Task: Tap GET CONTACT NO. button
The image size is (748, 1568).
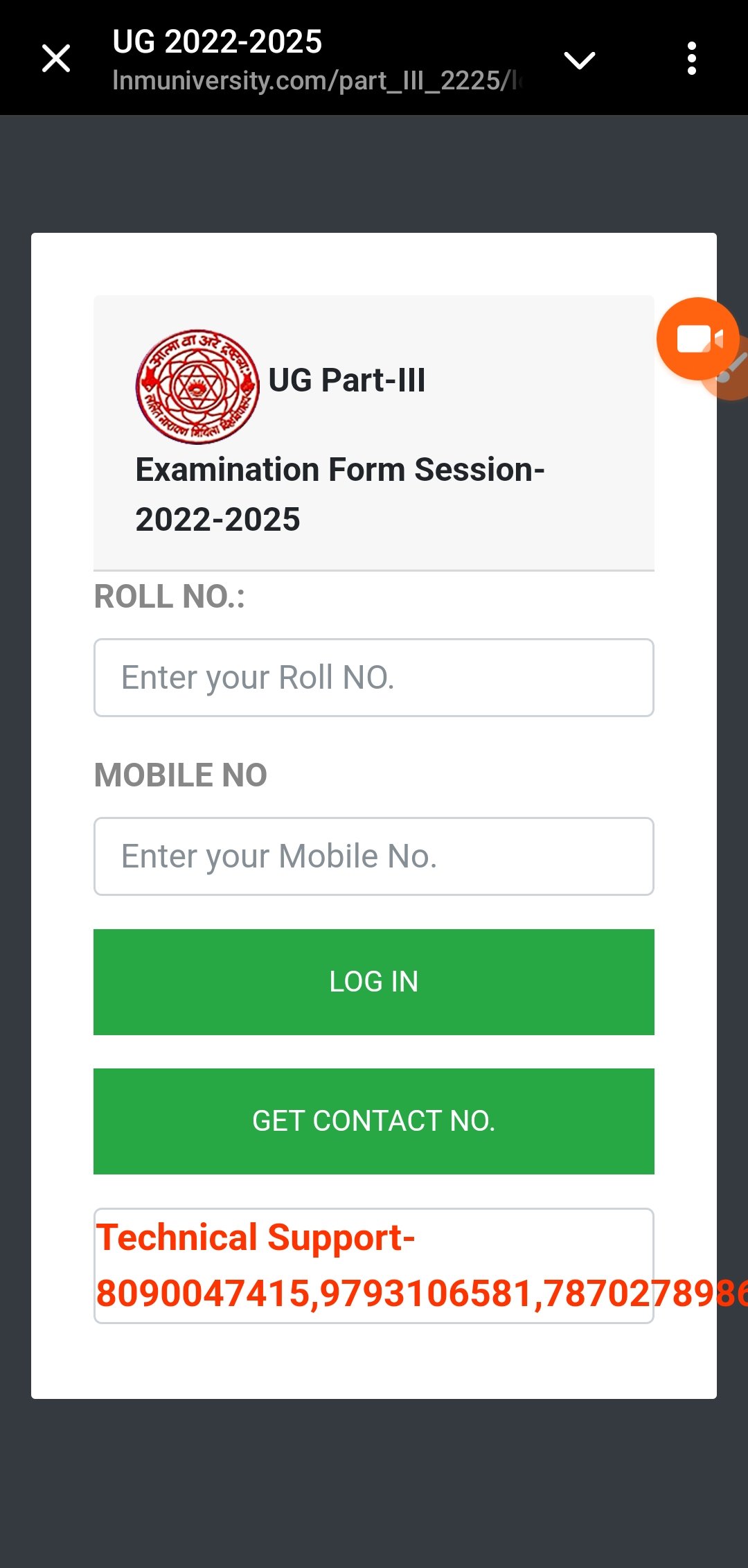Action: coord(374,1121)
